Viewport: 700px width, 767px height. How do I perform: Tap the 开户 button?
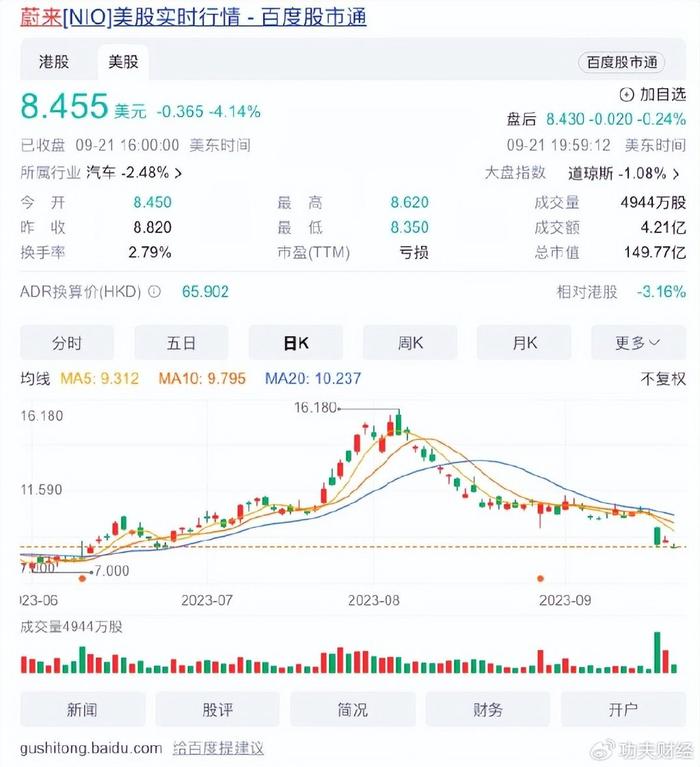(622, 709)
